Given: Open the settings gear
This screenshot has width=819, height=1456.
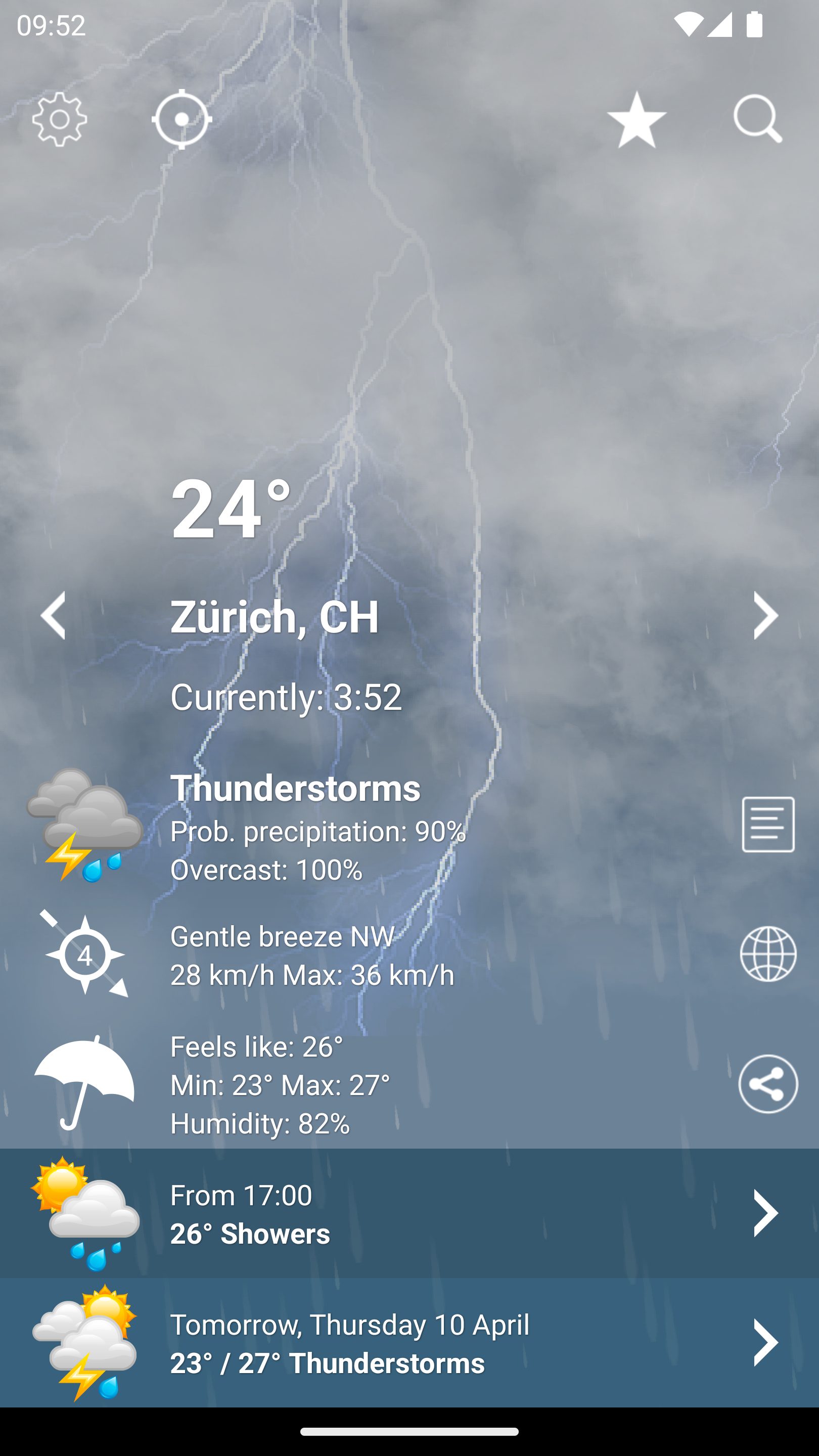Looking at the screenshot, I should pos(59,119).
